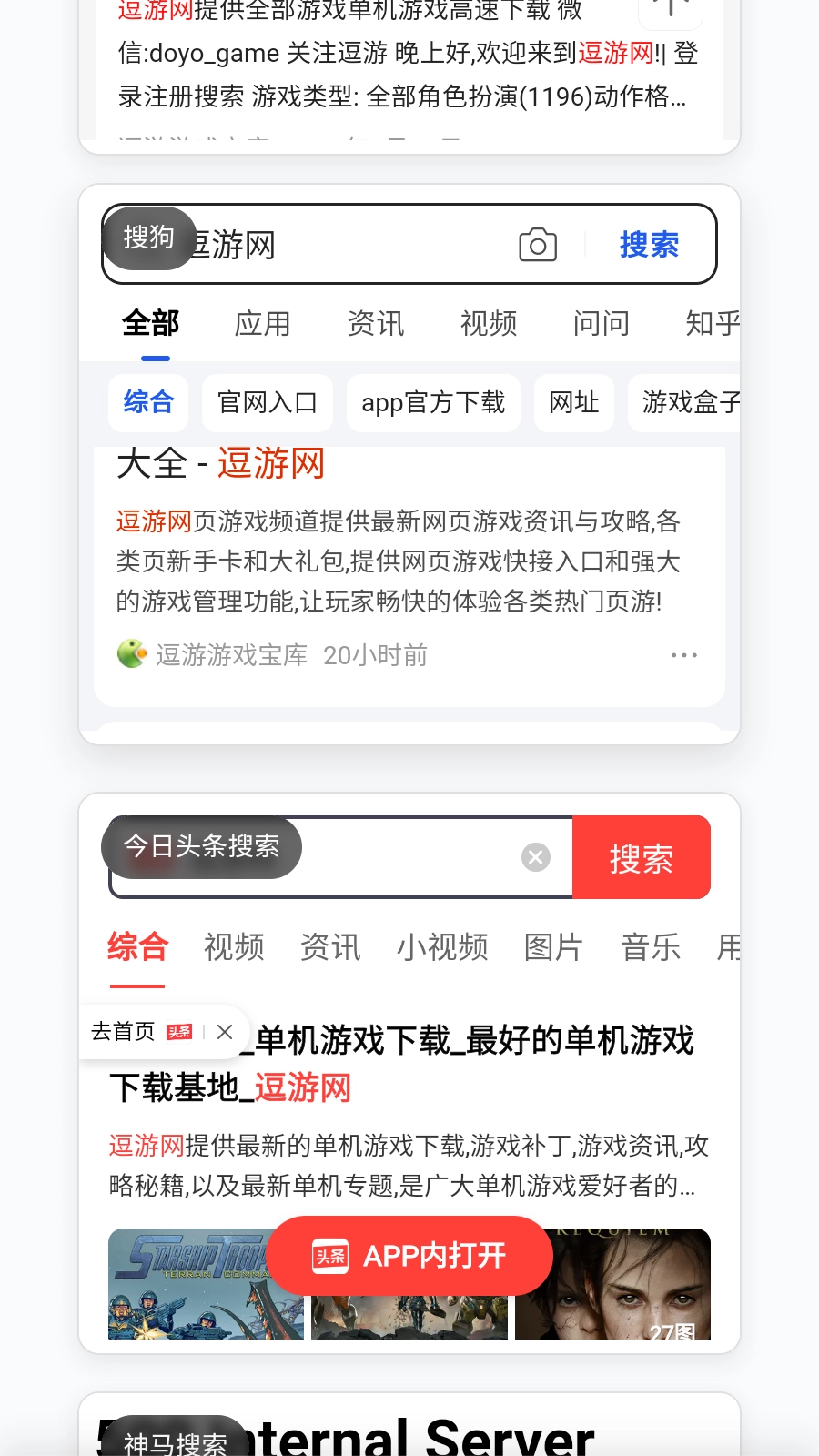This screenshot has height=1456, width=819.
Task: Select the 官网入口 filter chip
Action: pyautogui.click(x=268, y=402)
